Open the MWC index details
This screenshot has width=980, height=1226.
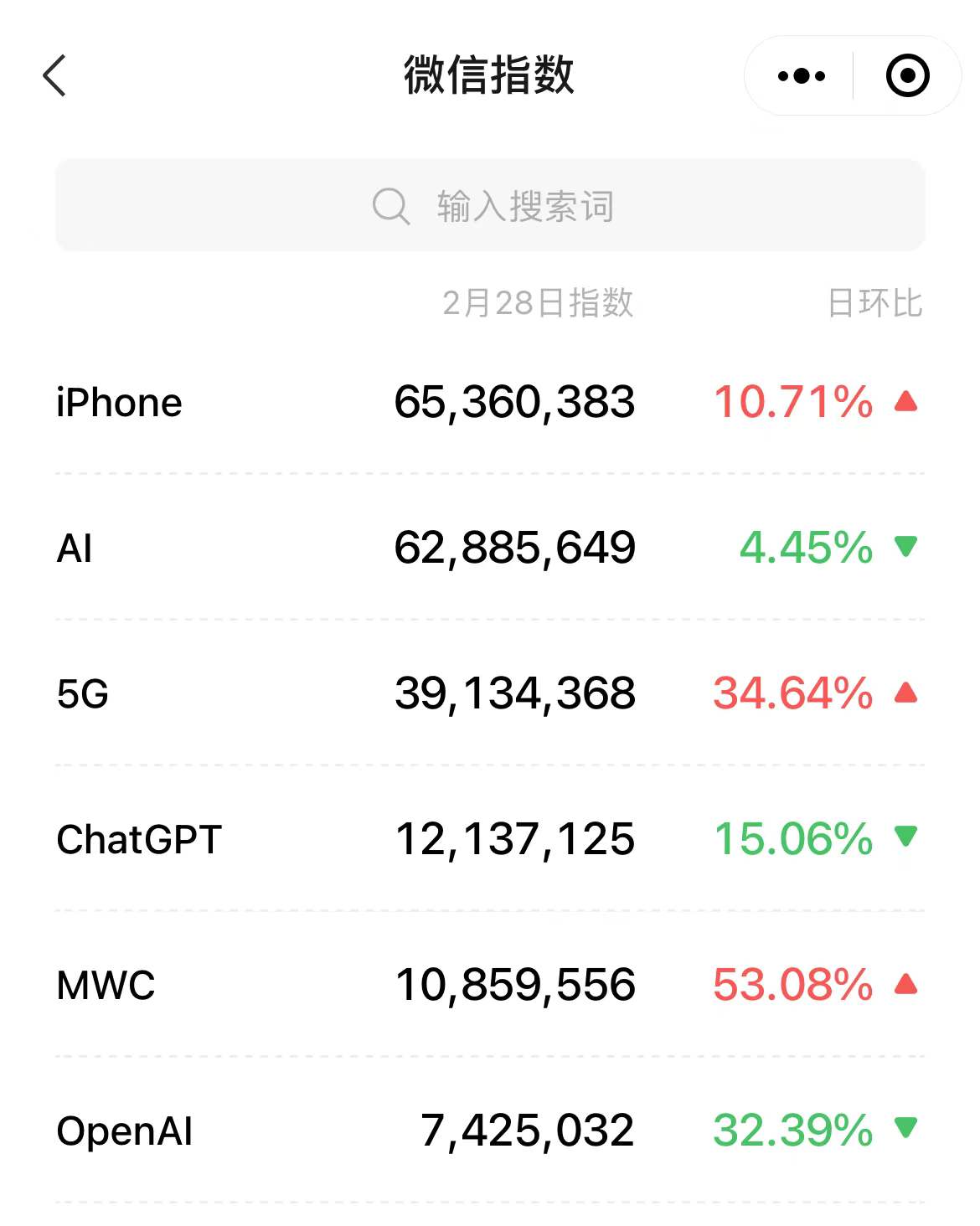coord(490,985)
